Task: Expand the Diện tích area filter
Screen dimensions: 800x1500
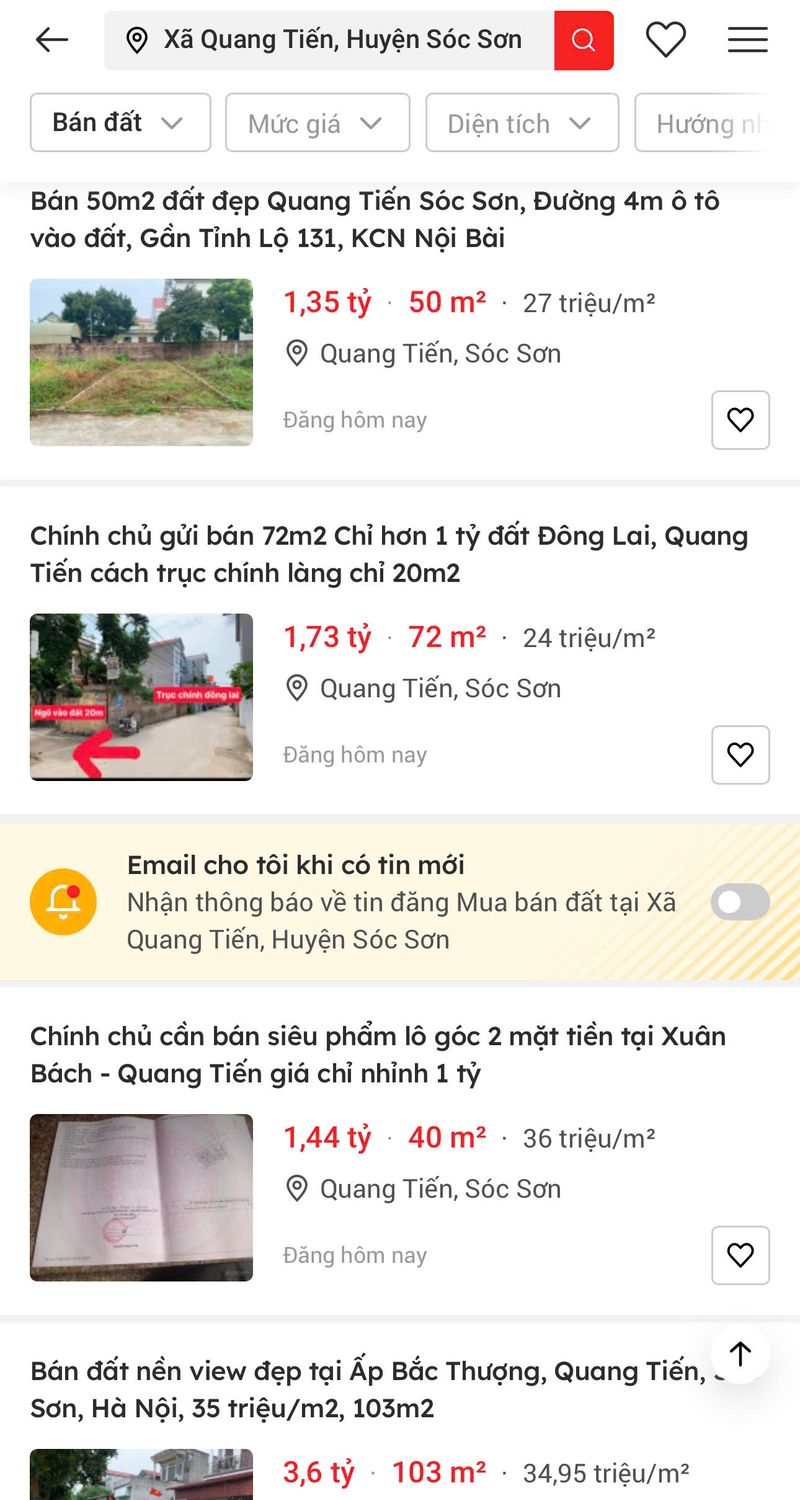Action: pos(521,122)
